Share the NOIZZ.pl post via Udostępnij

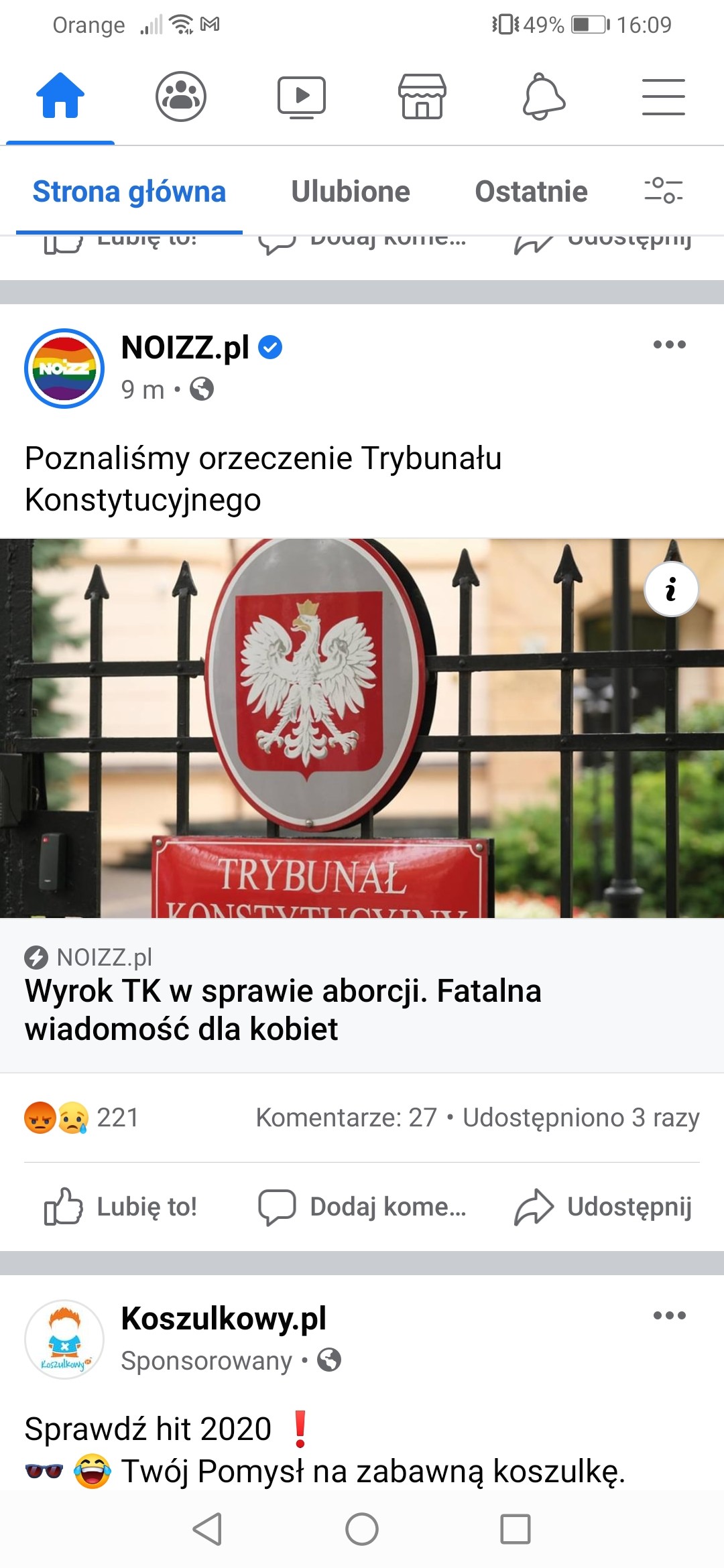click(603, 1207)
